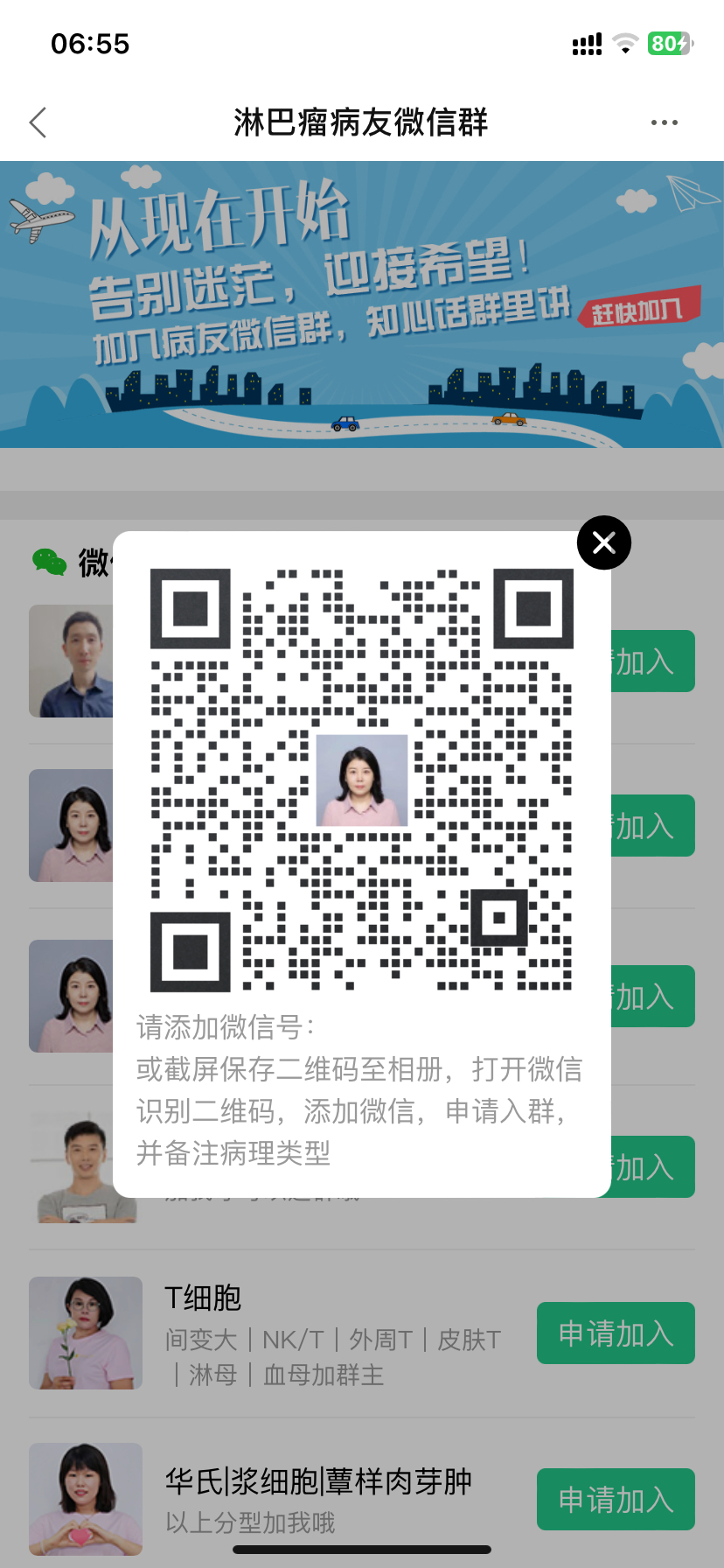Open the three-dot overflow menu

[664, 122]
